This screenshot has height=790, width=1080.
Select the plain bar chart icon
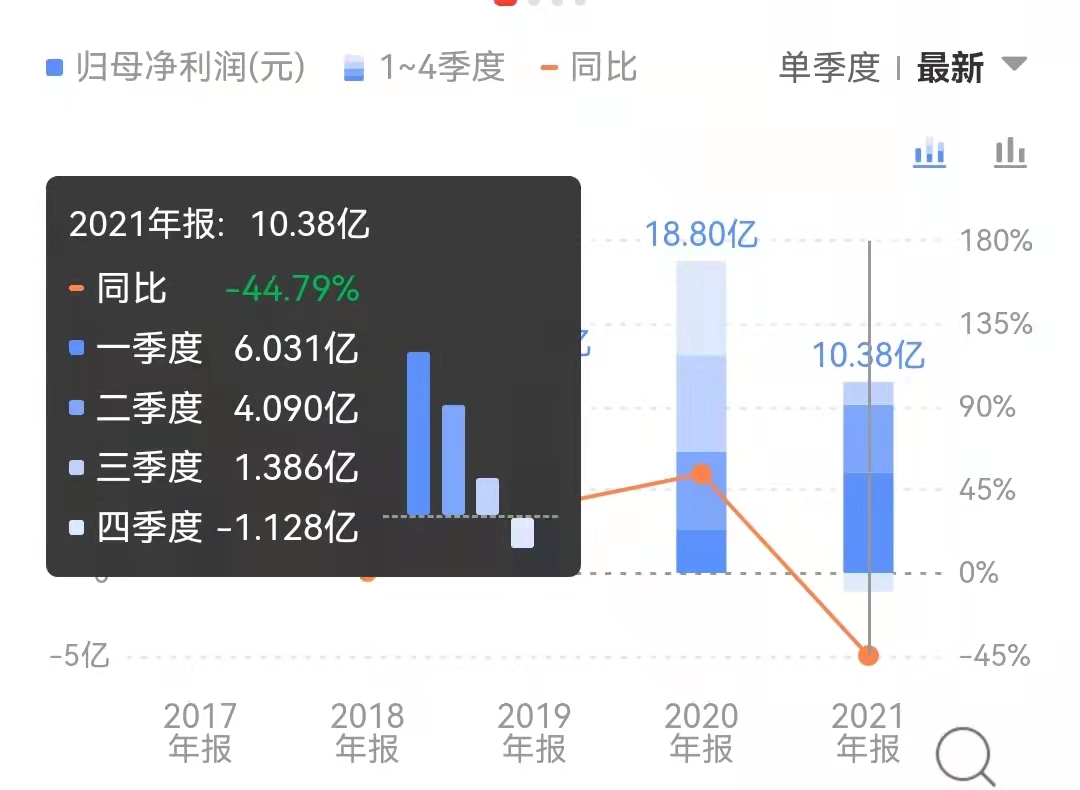[1010, 153]
